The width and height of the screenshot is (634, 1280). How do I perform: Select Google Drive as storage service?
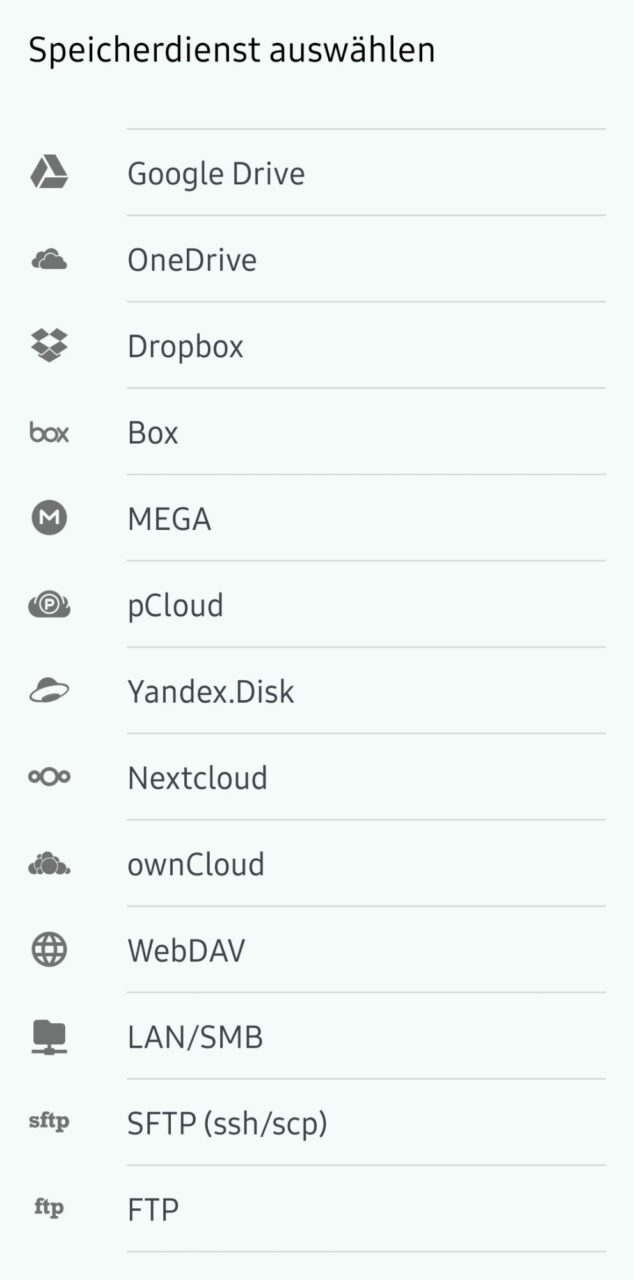pos(216,174)
